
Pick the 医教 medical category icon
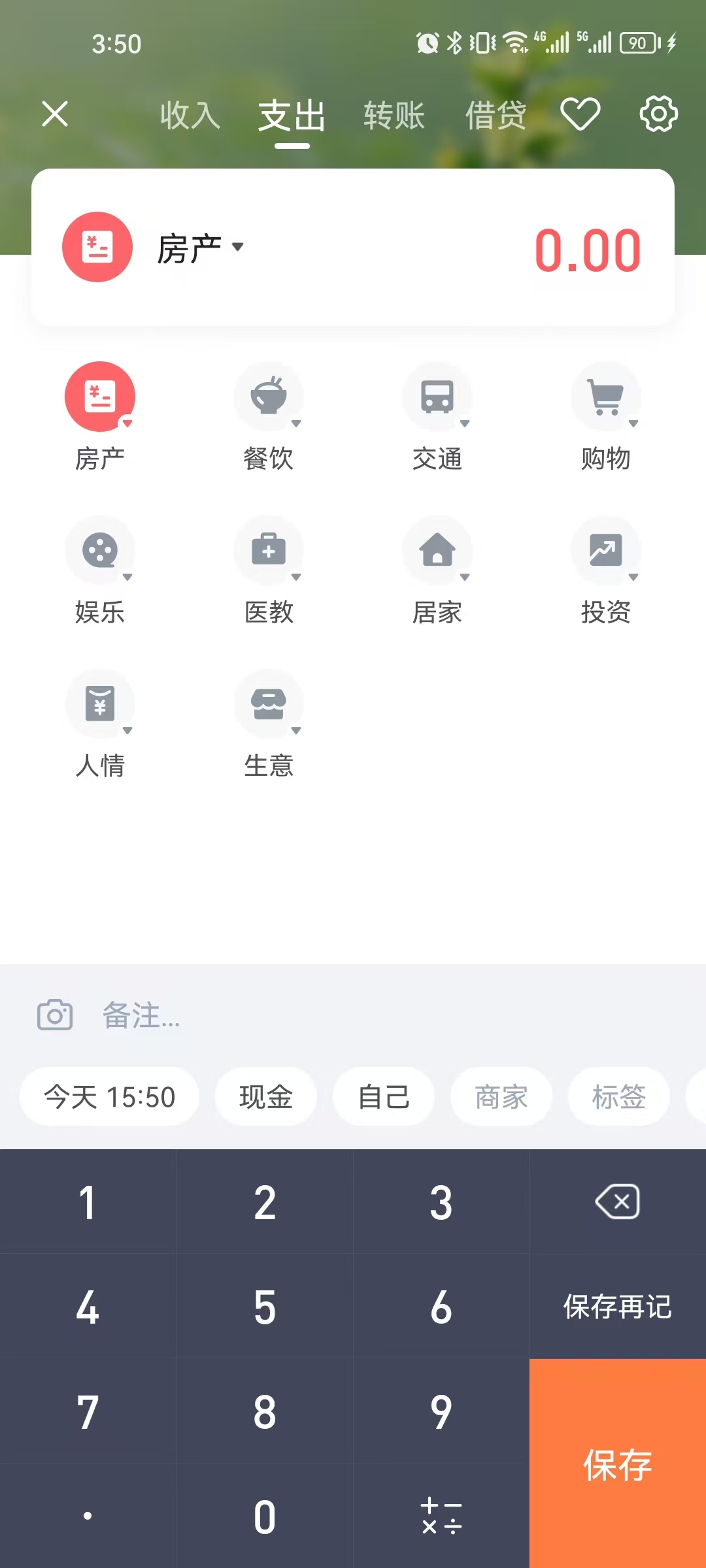click(268, 550)
